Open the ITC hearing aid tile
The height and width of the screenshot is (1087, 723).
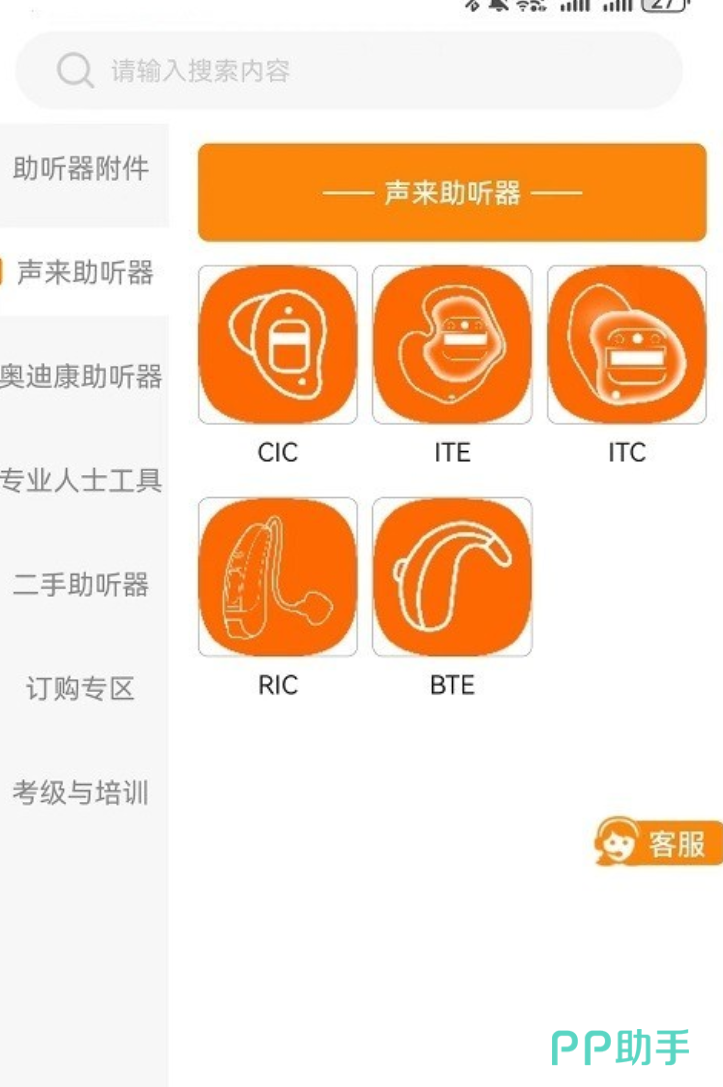click(x=627, y=345)
